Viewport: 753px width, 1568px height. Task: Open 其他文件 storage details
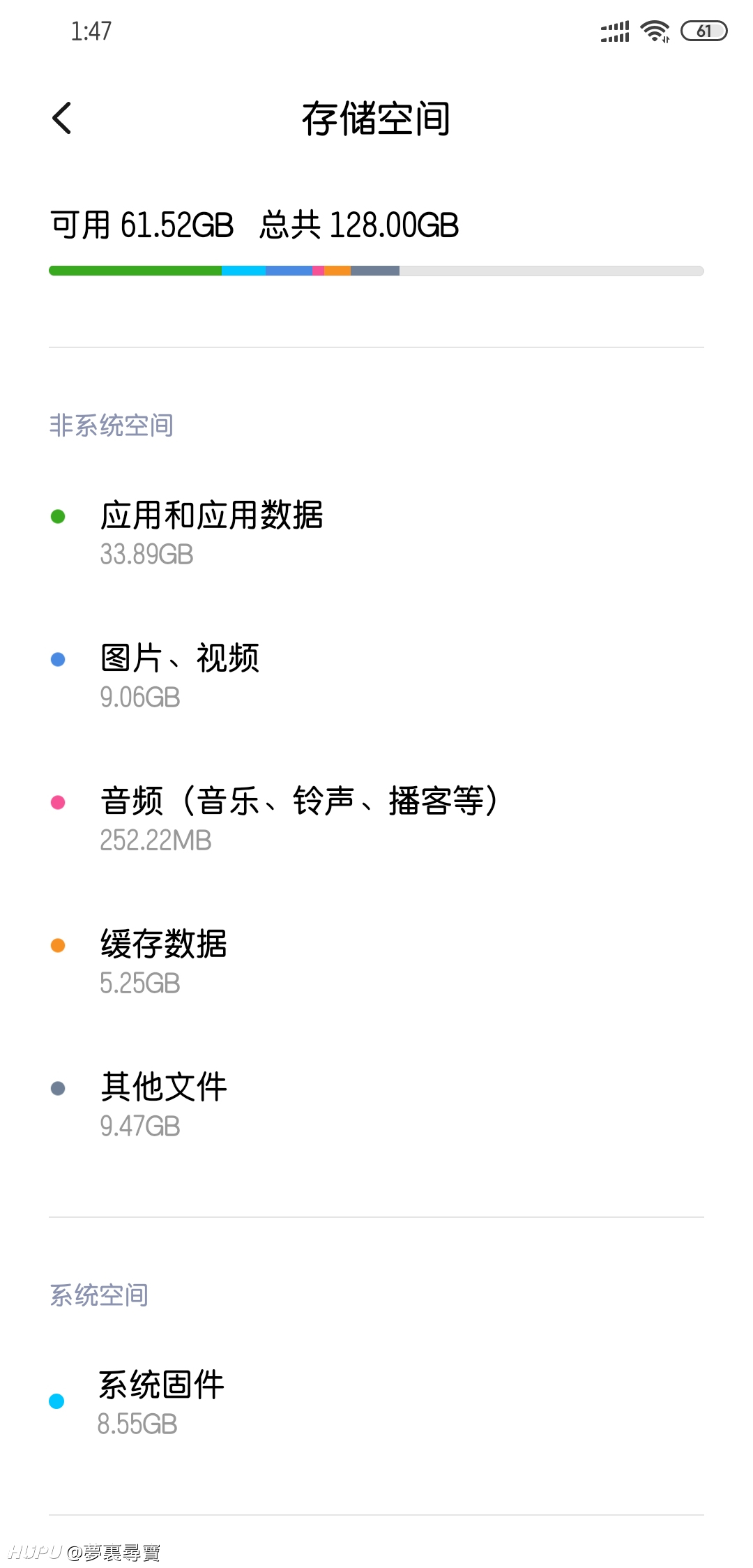coord(376,1106)
